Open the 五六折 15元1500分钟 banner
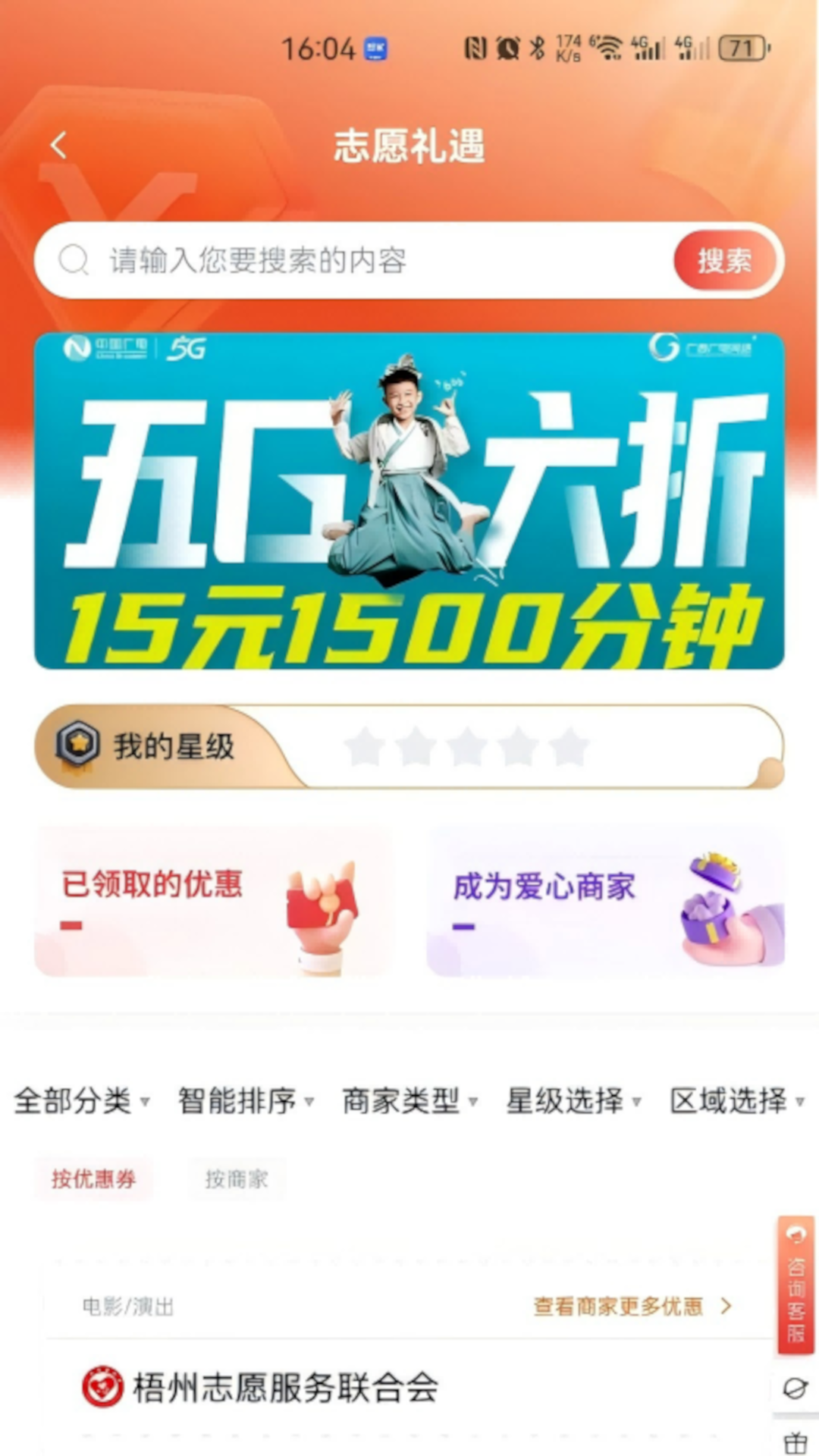 coord(409,501)
